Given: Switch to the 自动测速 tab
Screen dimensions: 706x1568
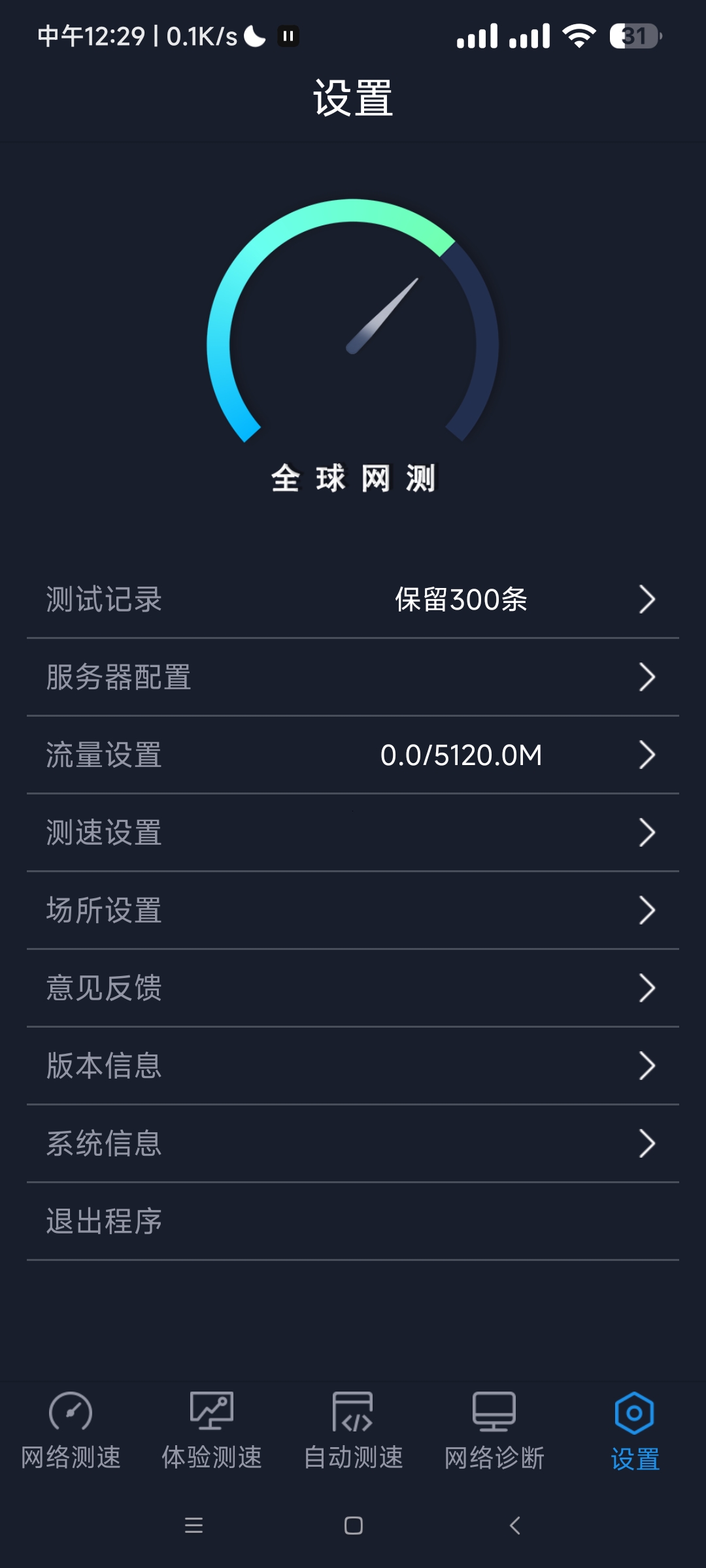Looking at the screenshot, I should pyautogui.click(x=353, y=1431).
